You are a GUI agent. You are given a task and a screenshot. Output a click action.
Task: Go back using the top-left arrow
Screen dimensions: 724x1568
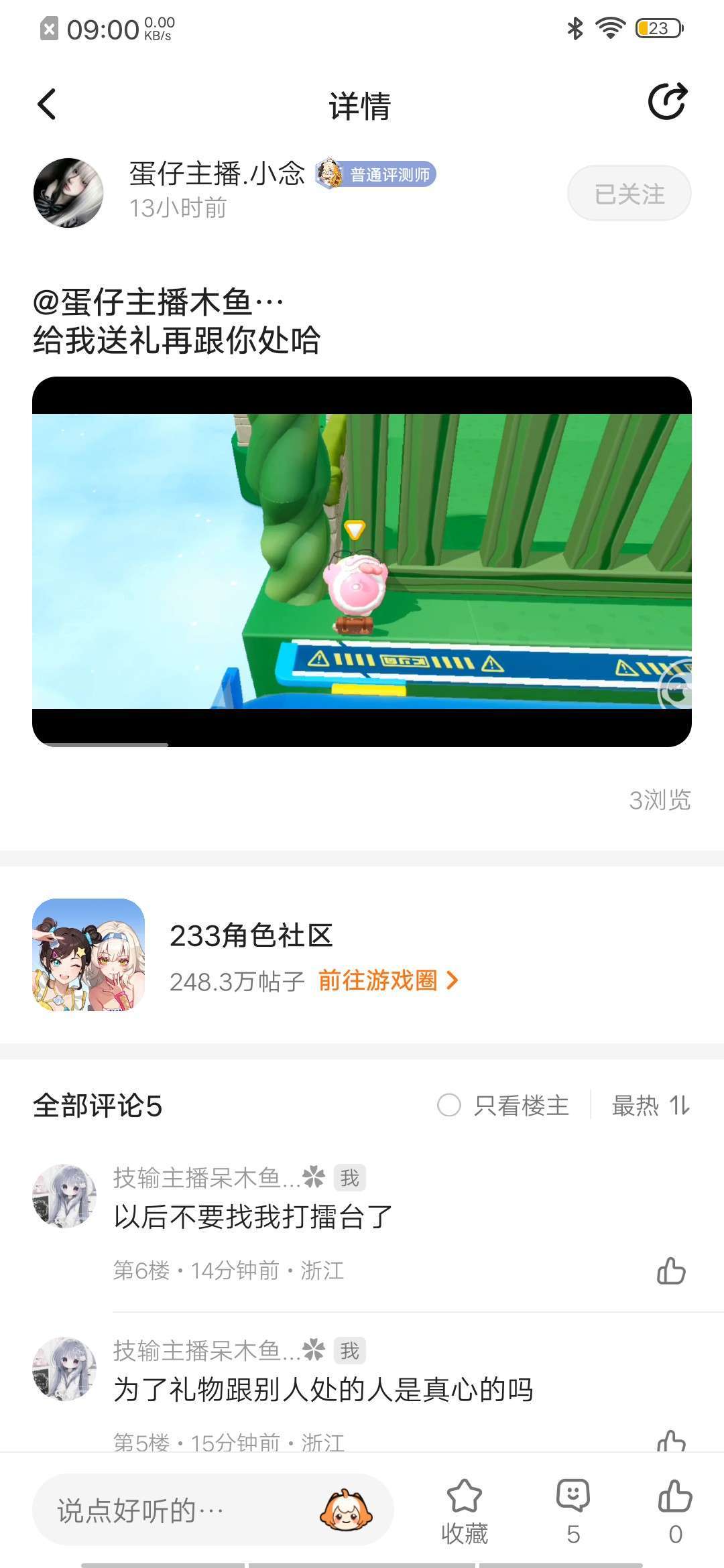(46, 105)
